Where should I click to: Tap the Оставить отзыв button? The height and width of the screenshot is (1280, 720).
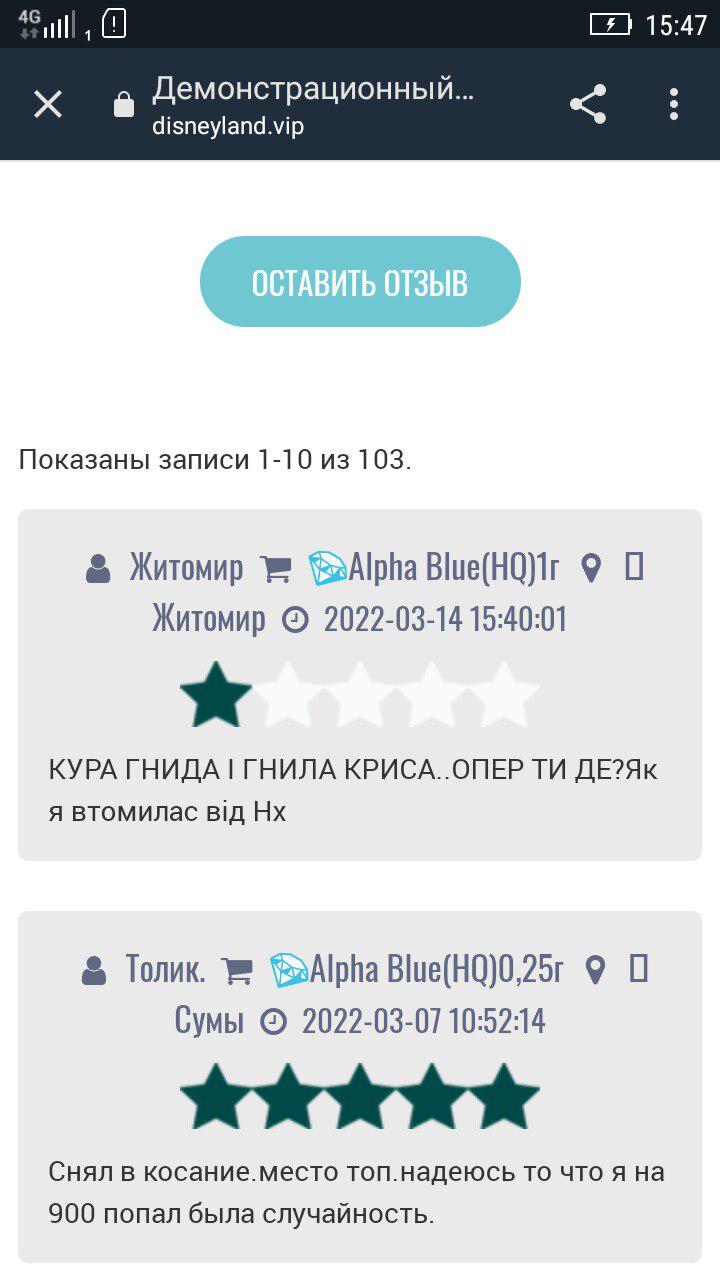360,282
